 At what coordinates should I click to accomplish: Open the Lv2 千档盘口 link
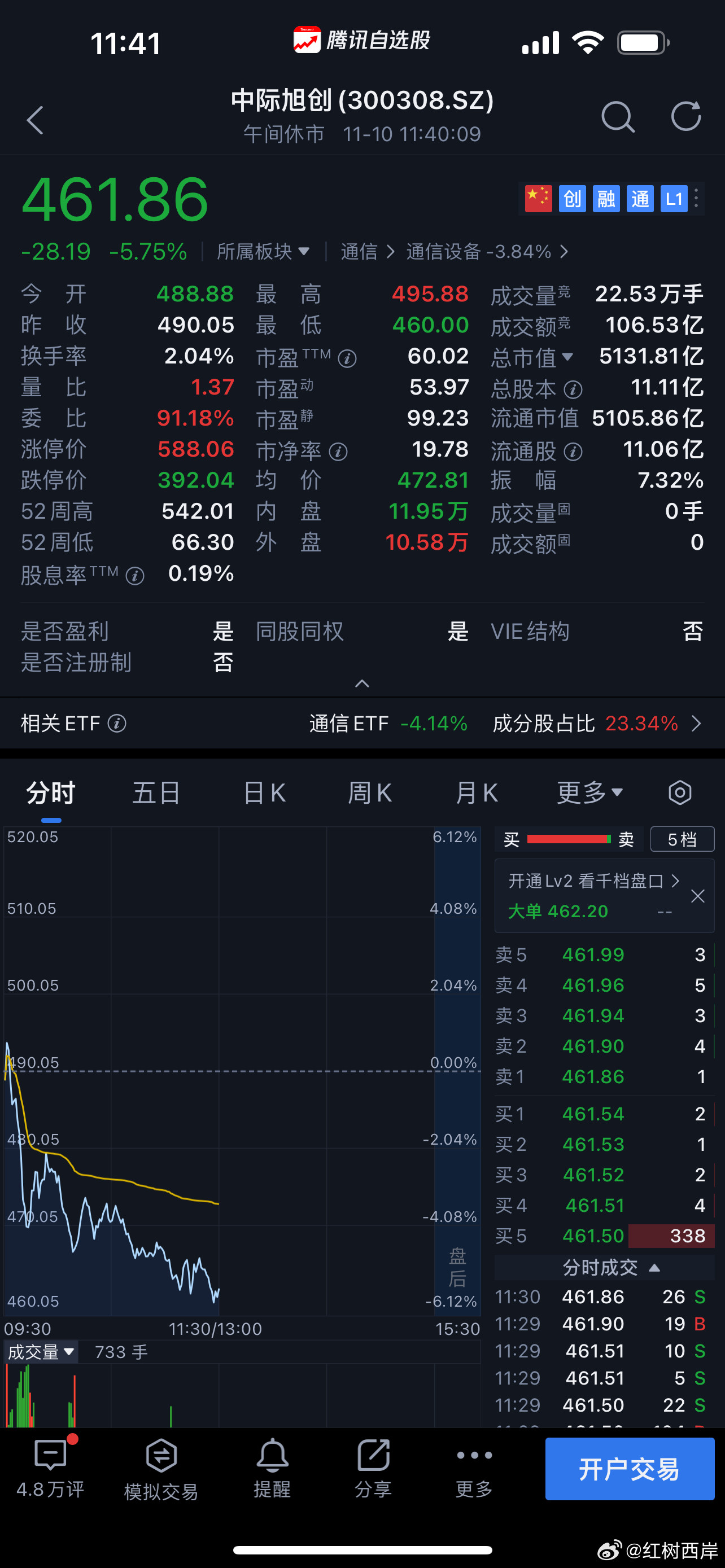(591, 881)
